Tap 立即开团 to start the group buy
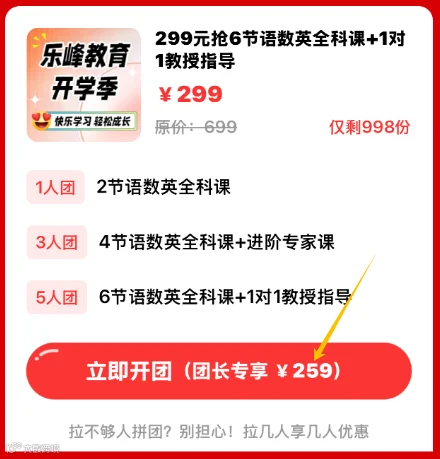Viewport: 440px width, 459px height. coord(219,371)
